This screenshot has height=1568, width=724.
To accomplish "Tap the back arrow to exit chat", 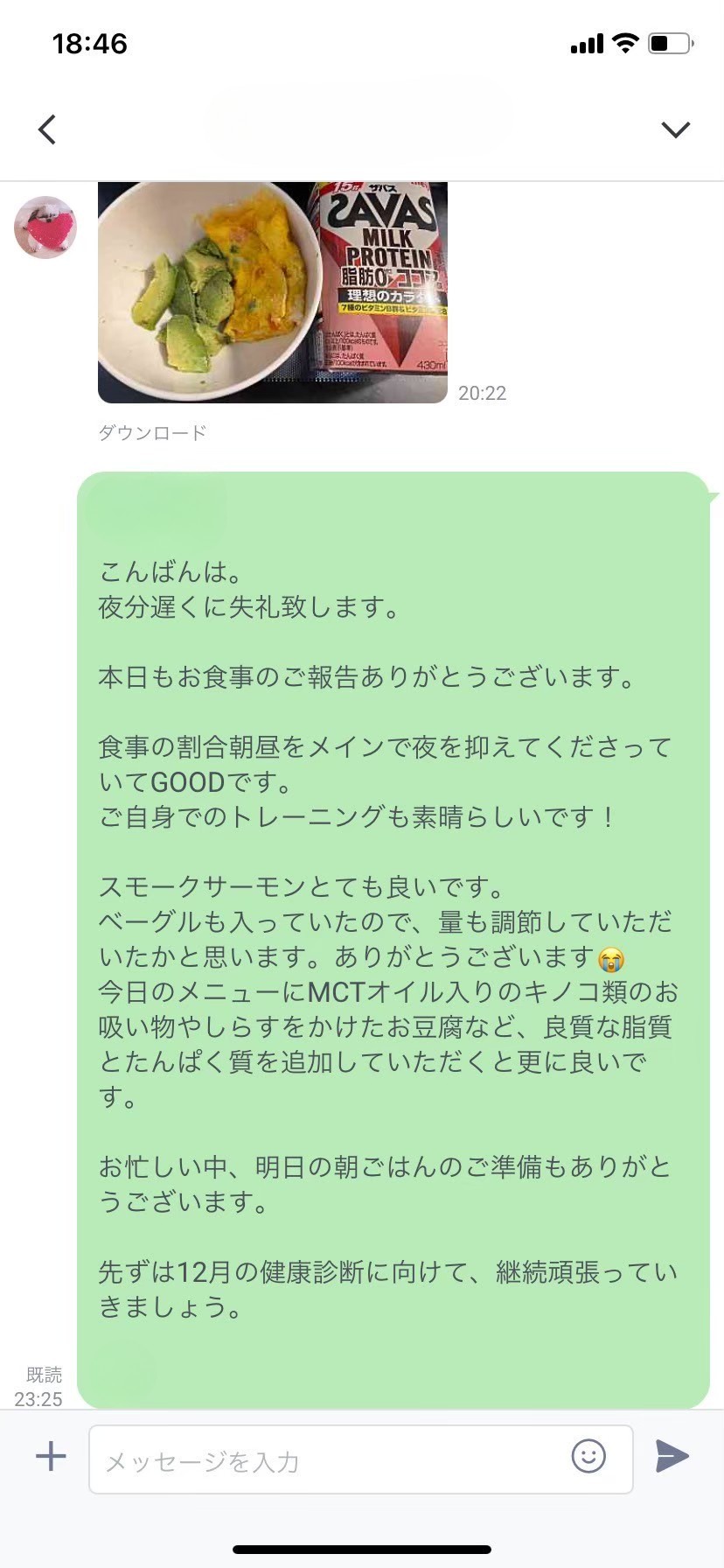I will [x=47, y=128].
